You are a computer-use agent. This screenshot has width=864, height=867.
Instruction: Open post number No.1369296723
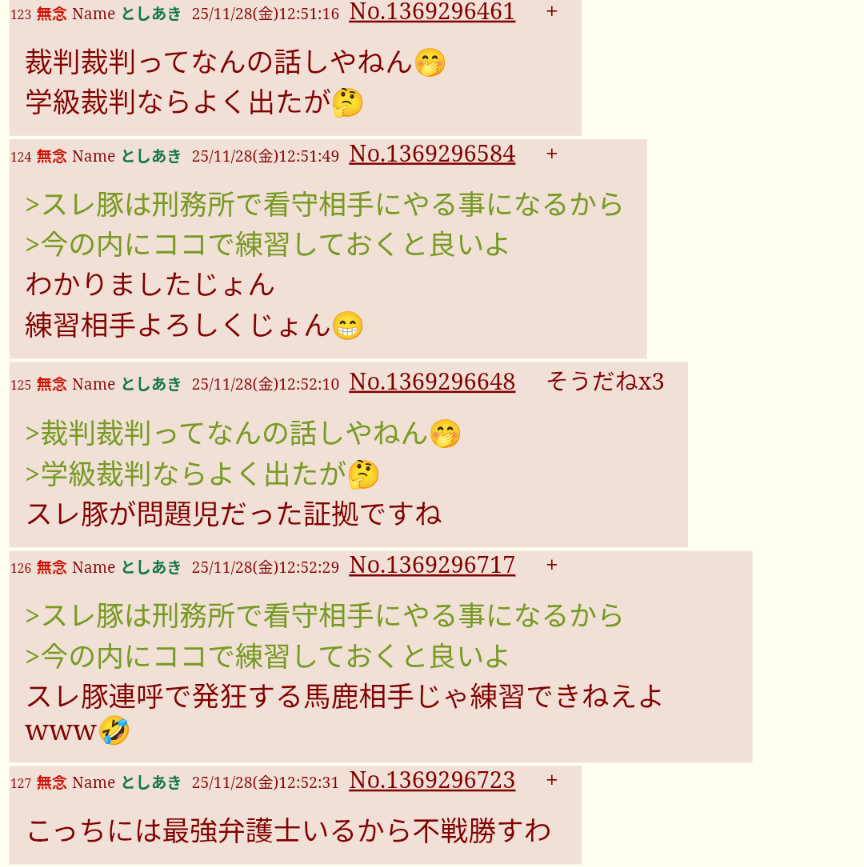tap(432, 780)
